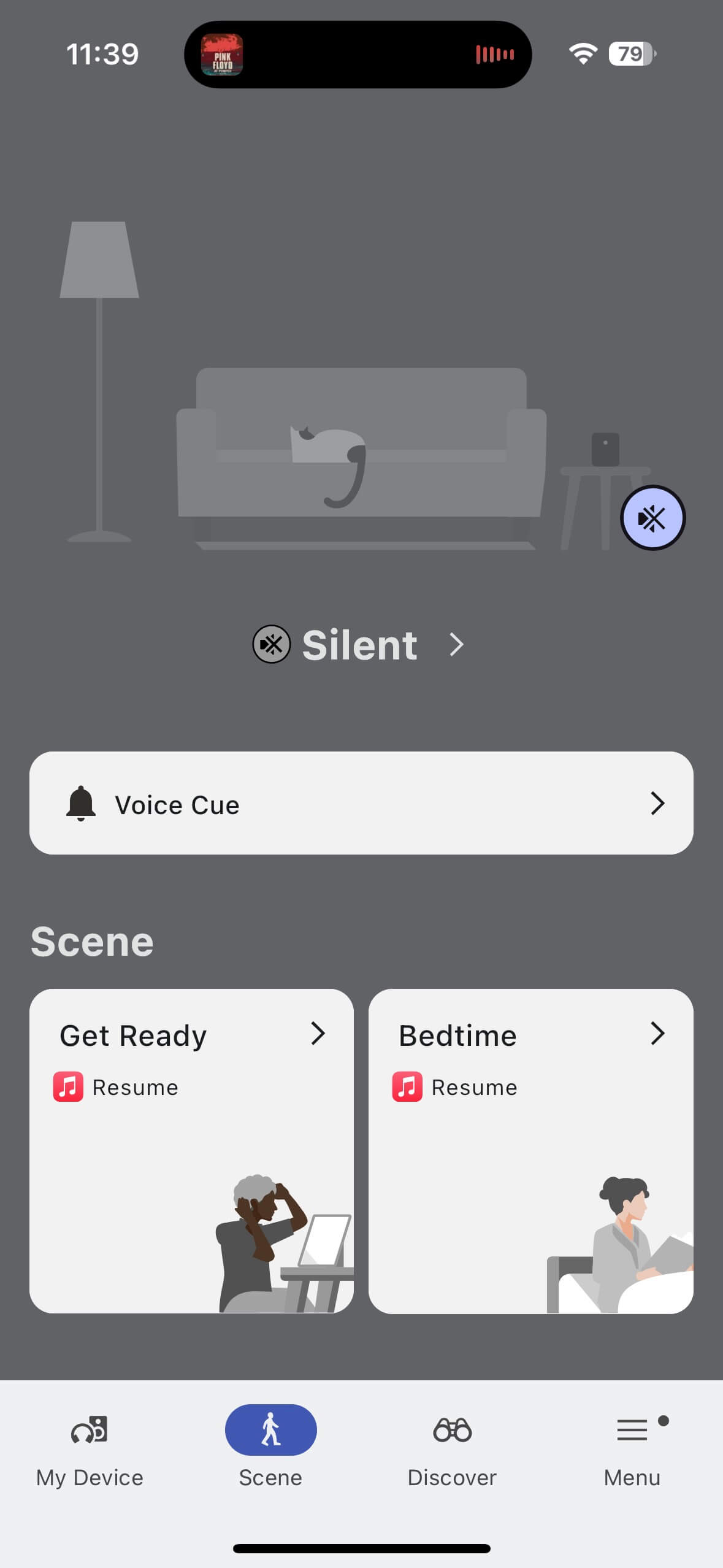Image resolution: width=723 pixels, height=1568 pixels.
Task: Open the Bedtime scene card
Action: pos(530,1151)
